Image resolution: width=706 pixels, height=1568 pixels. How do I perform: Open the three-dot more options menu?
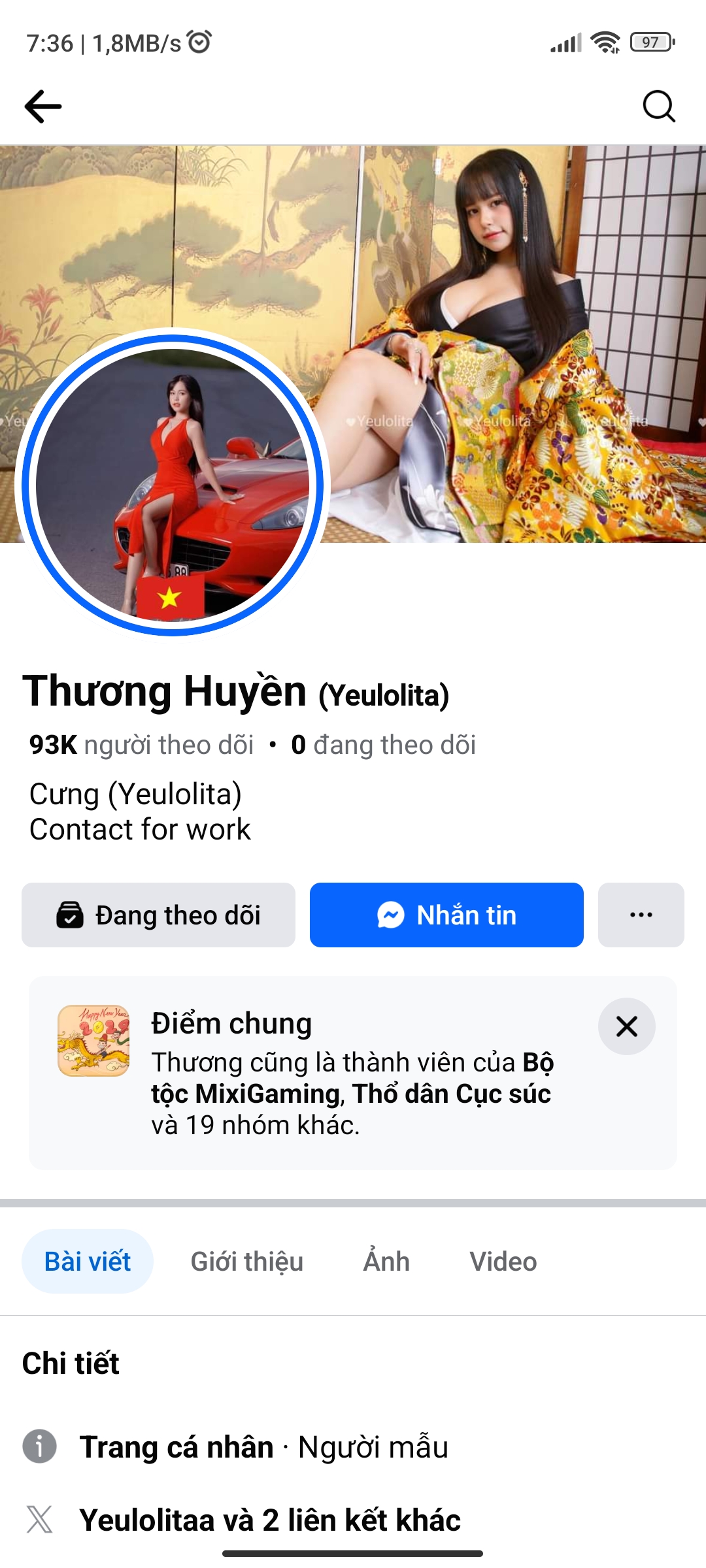coord(641,915)
